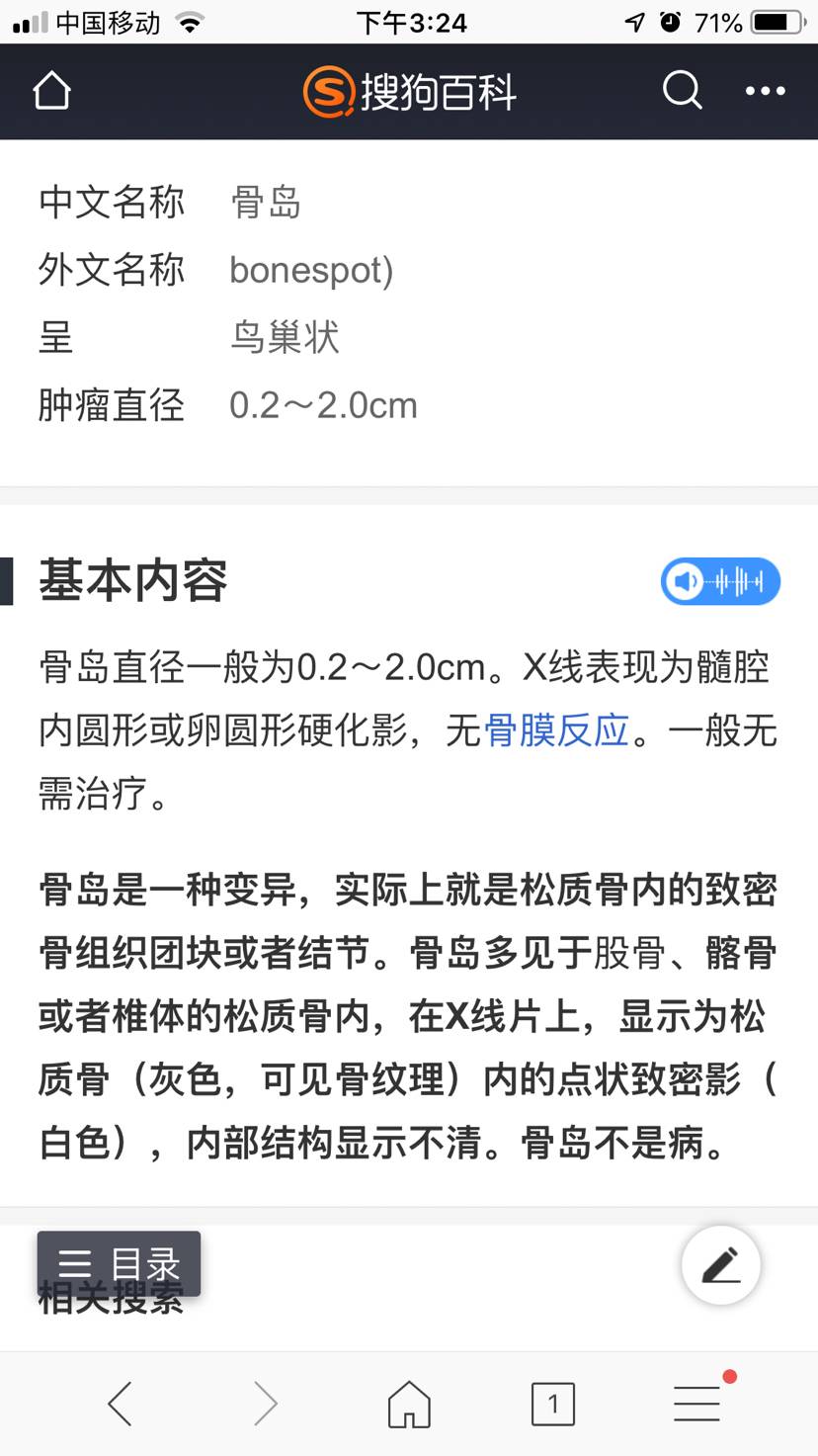Screen dimensions: 818x1456
Task: Go to the Sogou Baike home icon
Action: coord(52,92)
